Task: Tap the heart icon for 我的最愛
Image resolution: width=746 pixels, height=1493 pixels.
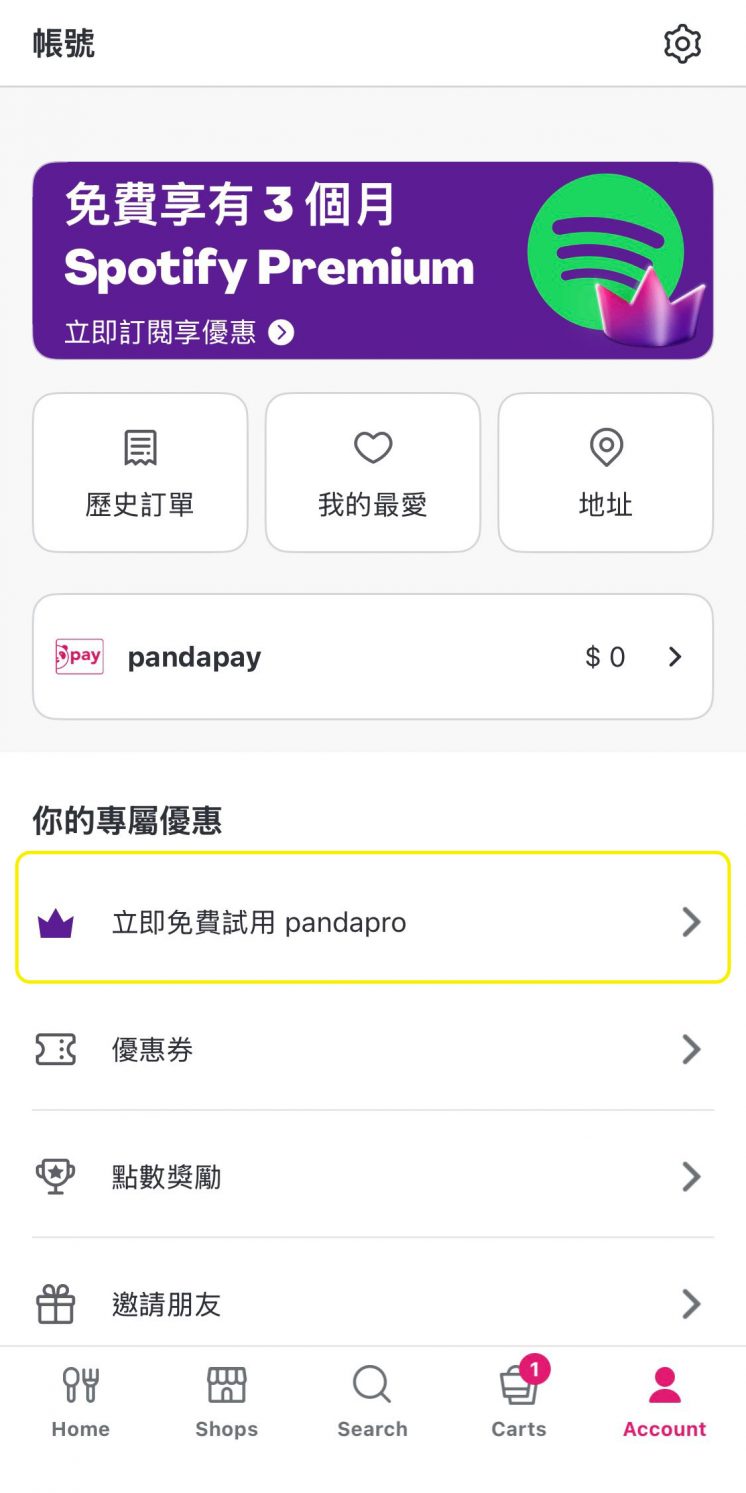Action: coord(372,446)
